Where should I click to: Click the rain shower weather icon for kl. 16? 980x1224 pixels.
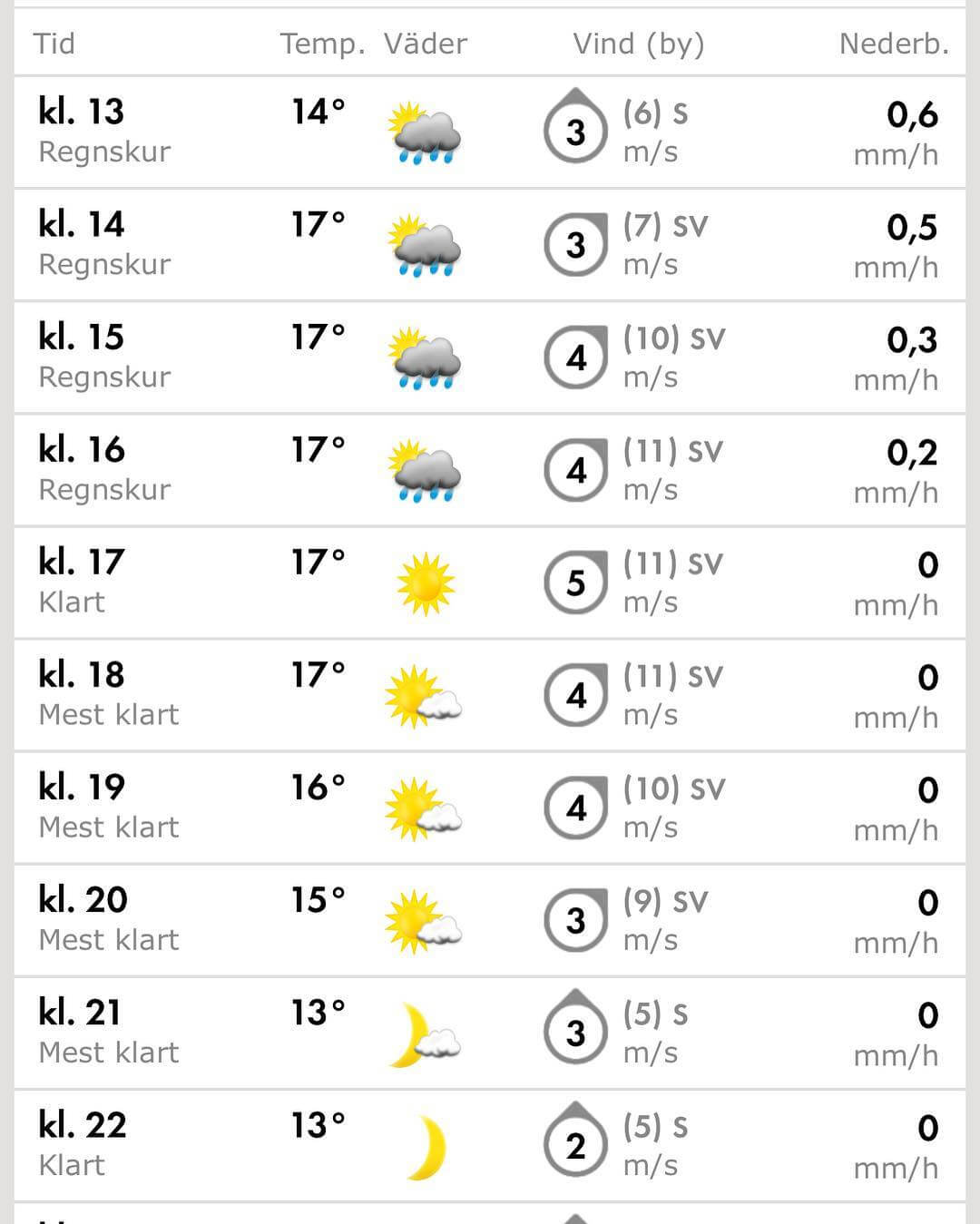click(x=424, y=470)
